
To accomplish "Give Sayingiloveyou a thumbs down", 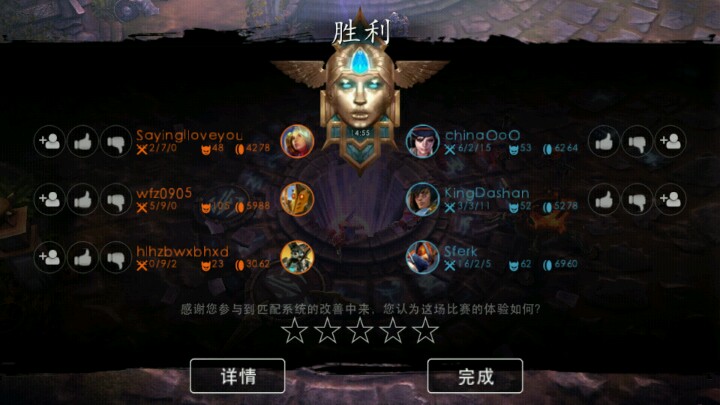I will [x=115, y=141].
